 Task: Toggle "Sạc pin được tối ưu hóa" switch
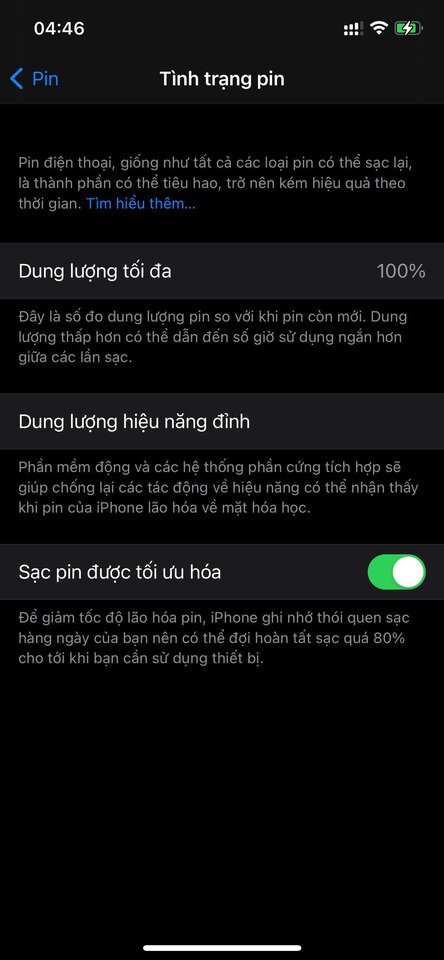tap(396, 572)
